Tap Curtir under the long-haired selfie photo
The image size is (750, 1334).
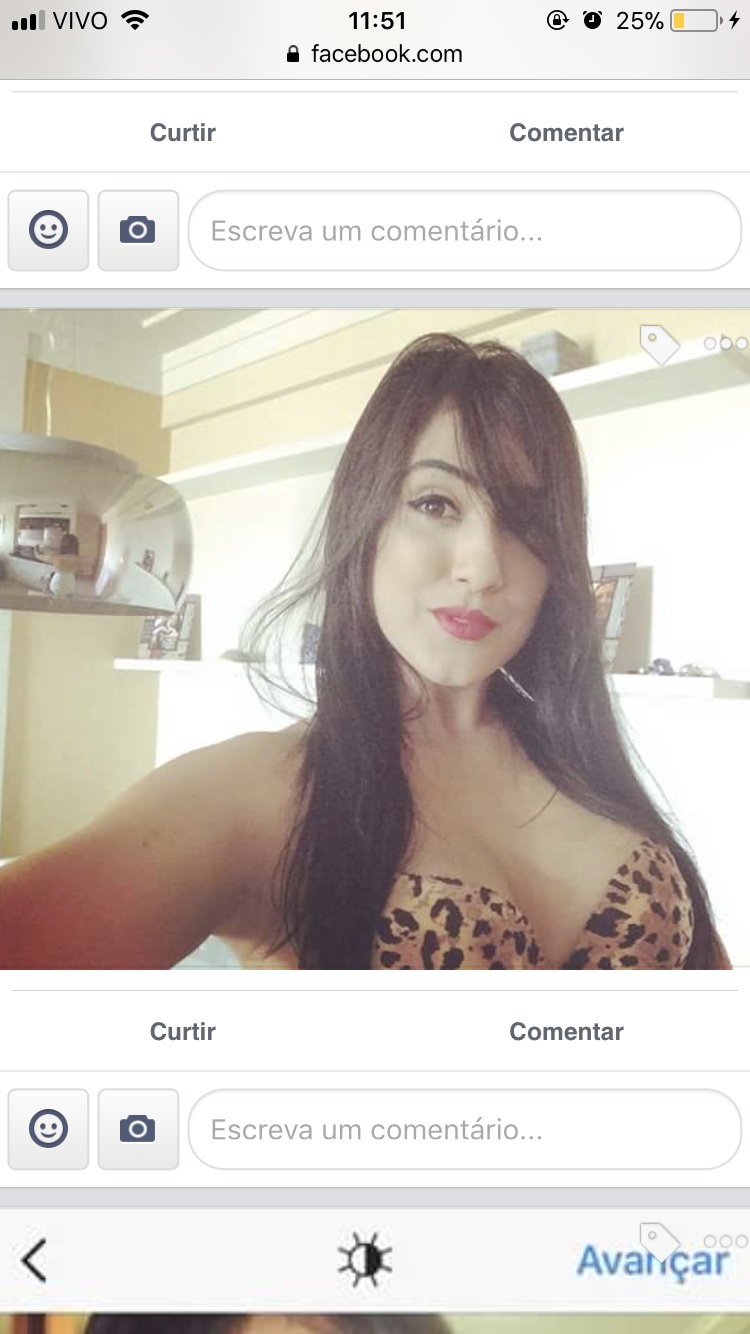point(183,1031)
